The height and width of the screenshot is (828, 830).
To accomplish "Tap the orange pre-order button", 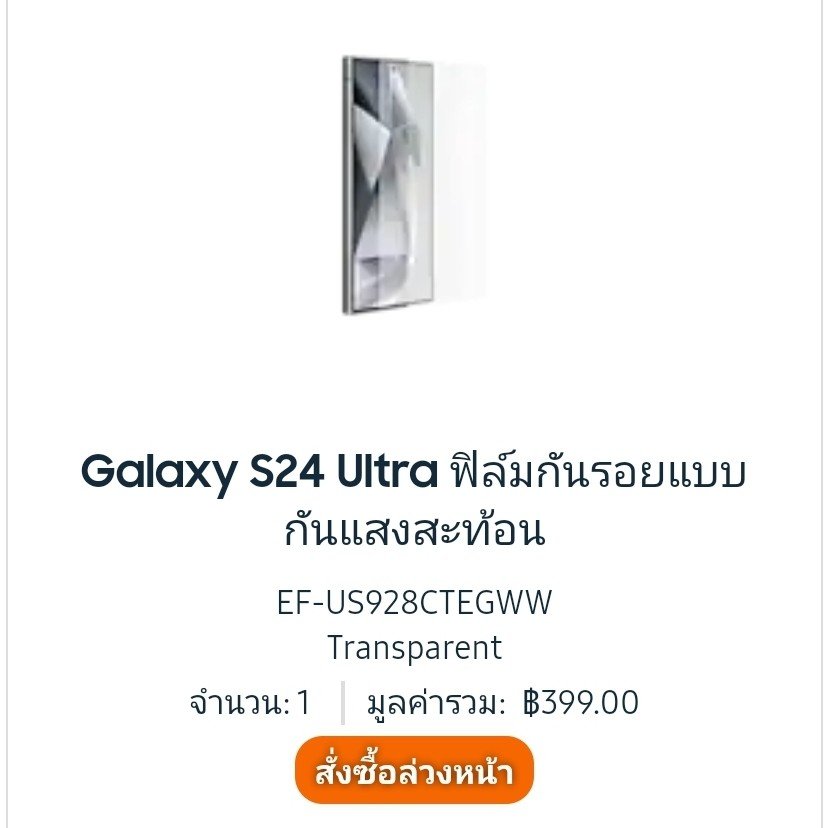I will click(414, 771).
